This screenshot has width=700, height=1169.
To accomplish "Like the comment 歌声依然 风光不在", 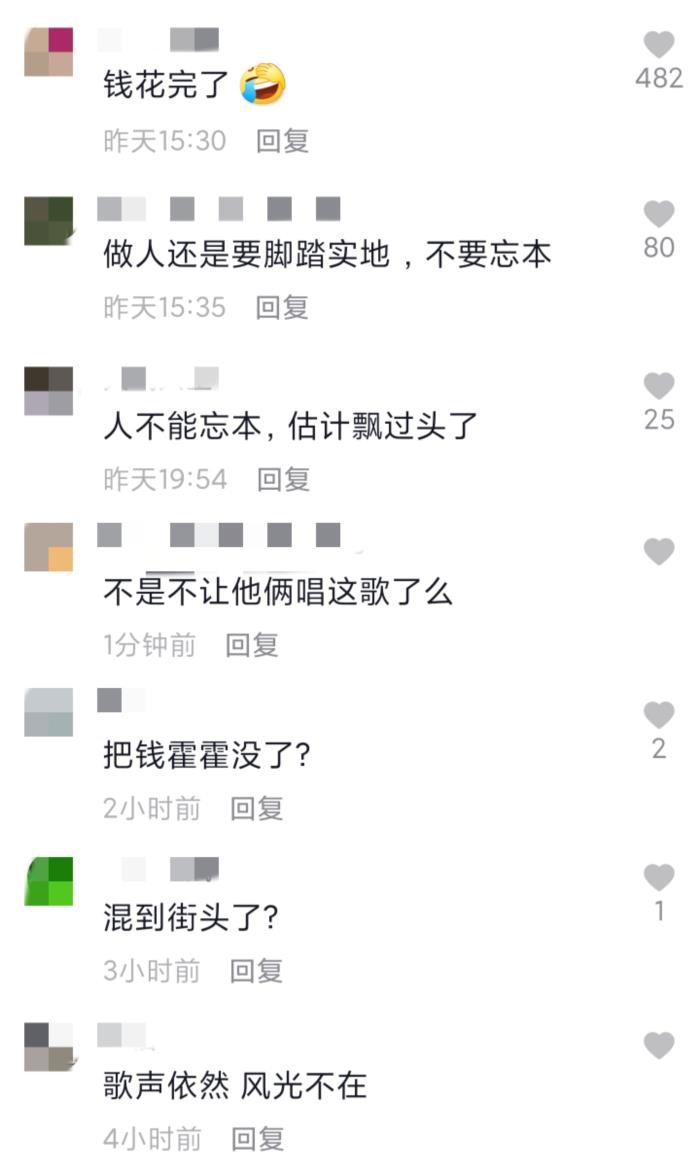I will click(x=658, y=1046).
